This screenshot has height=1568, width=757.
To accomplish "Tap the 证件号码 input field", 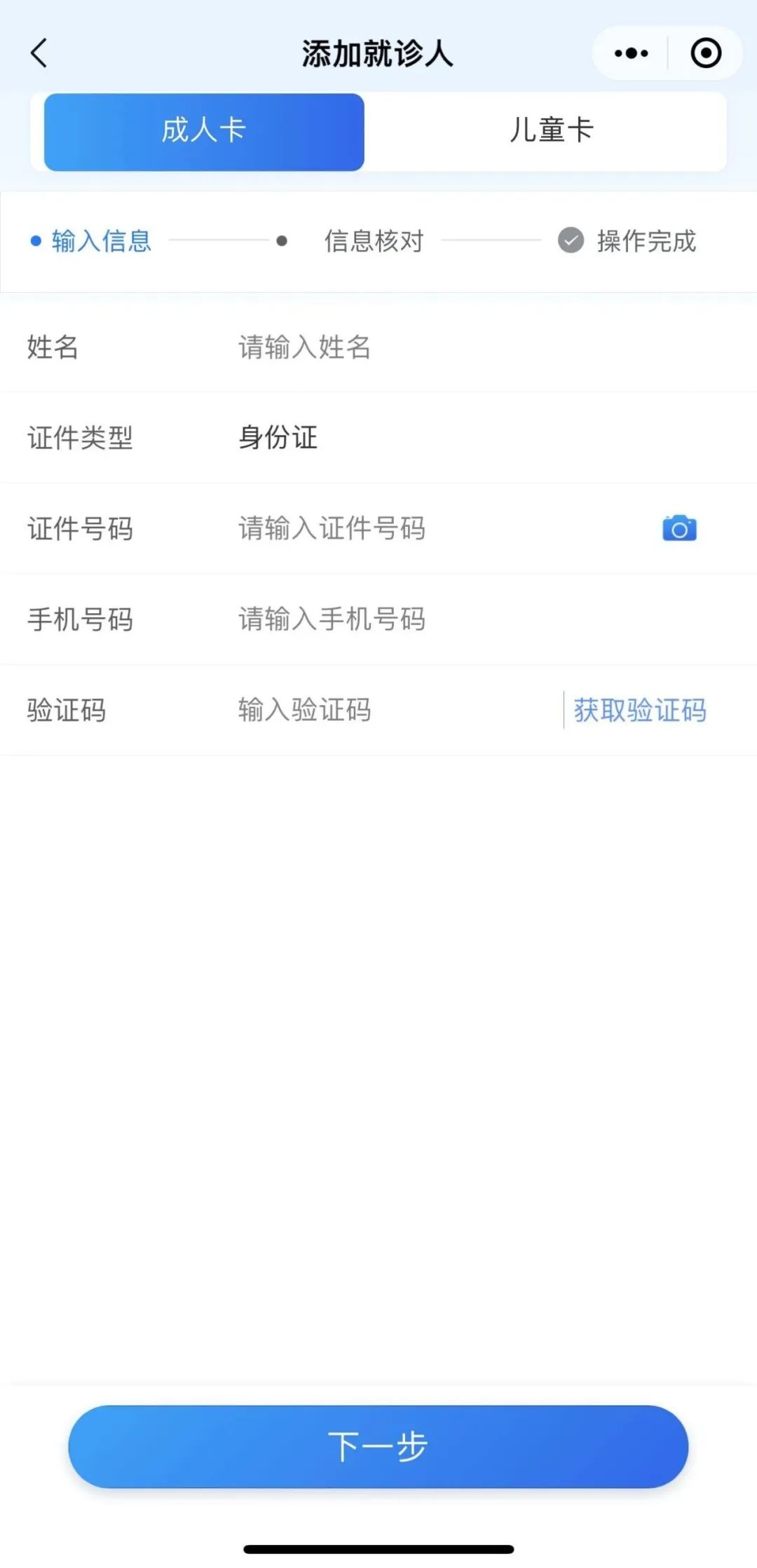I will pos(421,528).
